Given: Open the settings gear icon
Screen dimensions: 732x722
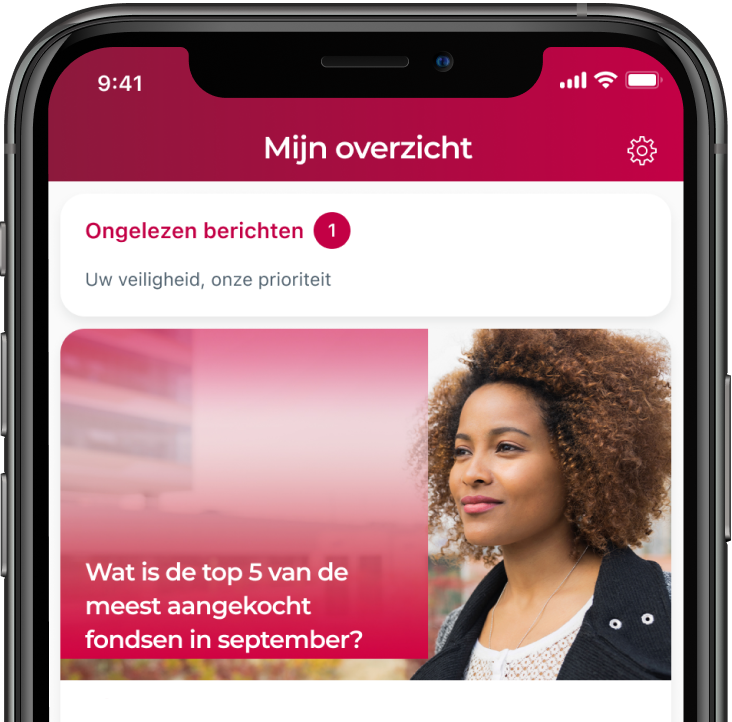Looking at the screenshot, I should point(641,151).
